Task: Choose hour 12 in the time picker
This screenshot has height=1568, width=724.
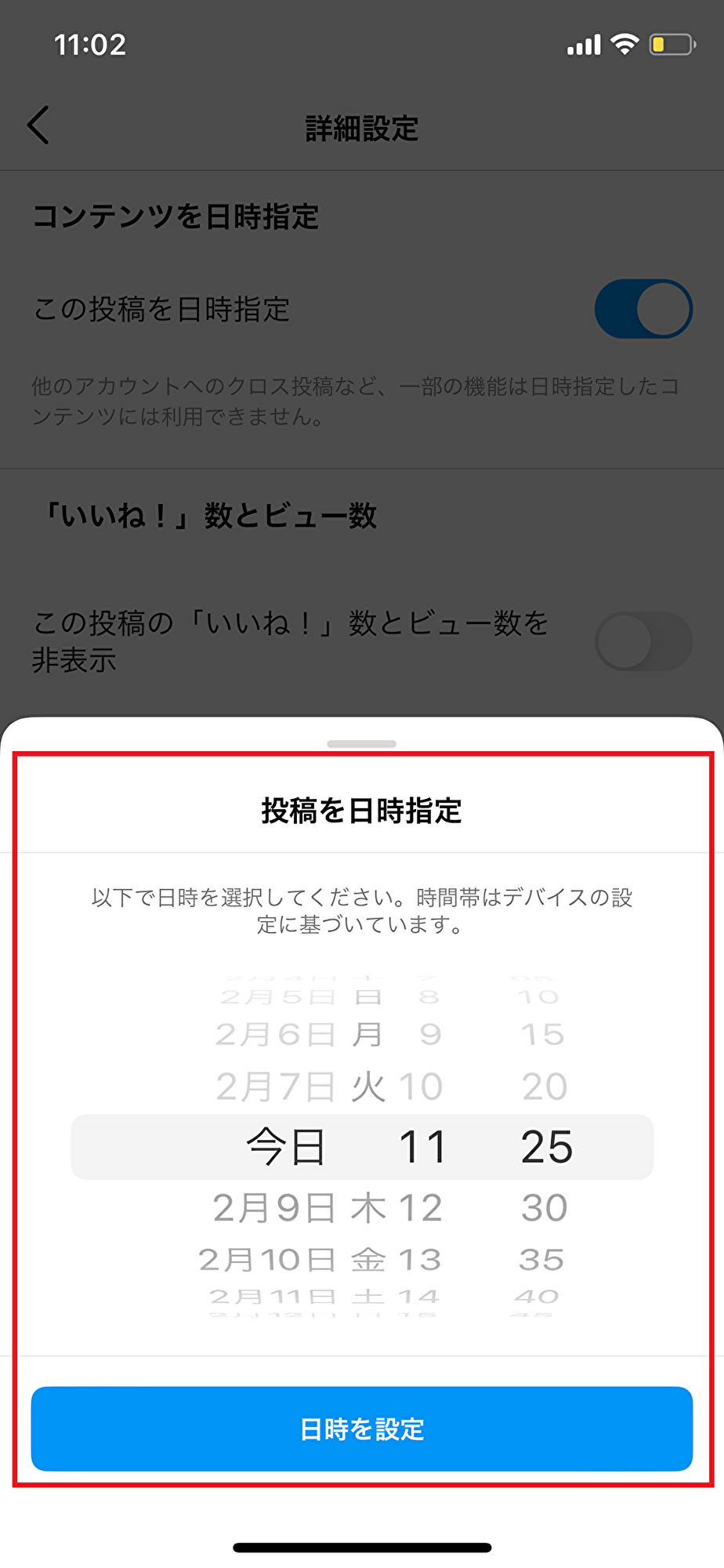Action: [420, 1207]
